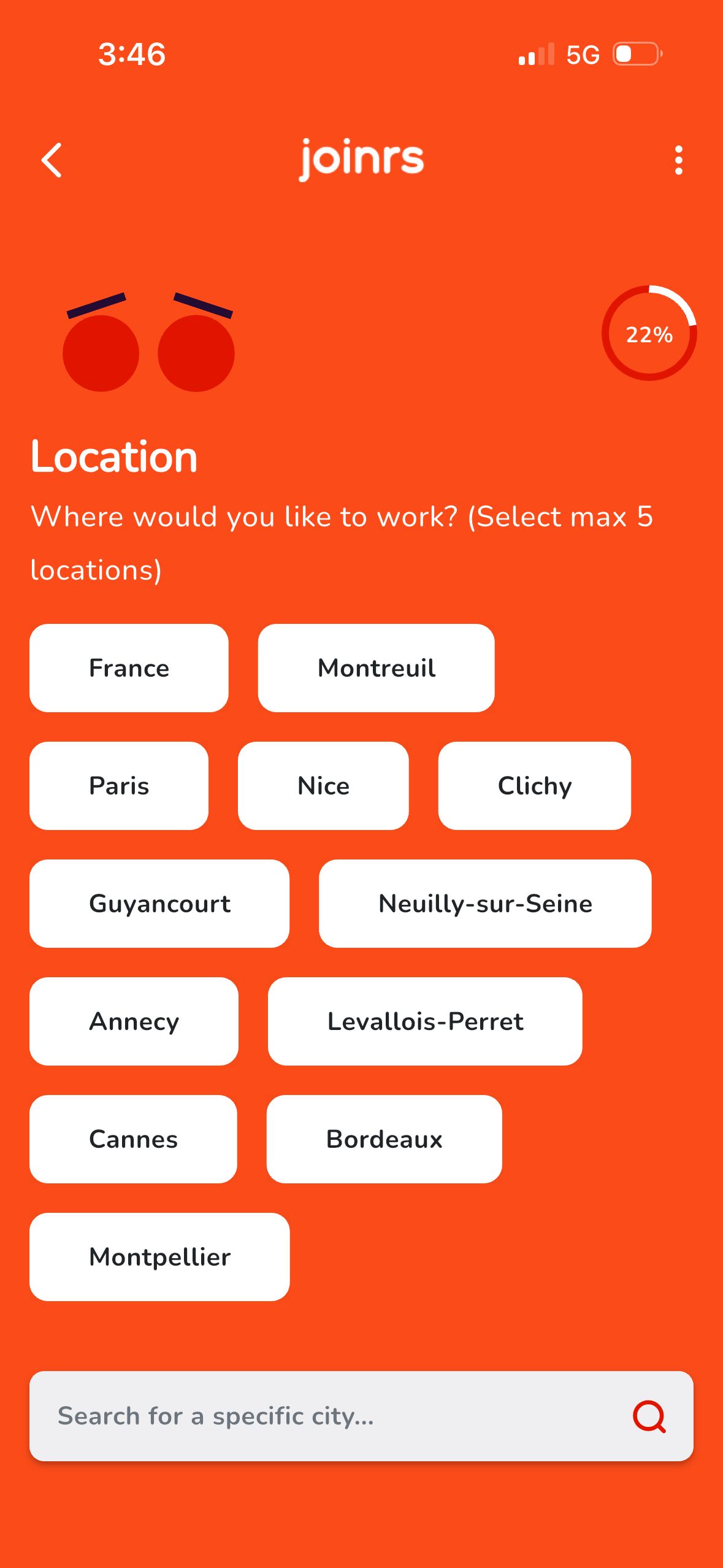Image resolution: width=723 pixels, height=1568 pixels.
Task: Tap the red magnifier search icon
Action: 649,1416
